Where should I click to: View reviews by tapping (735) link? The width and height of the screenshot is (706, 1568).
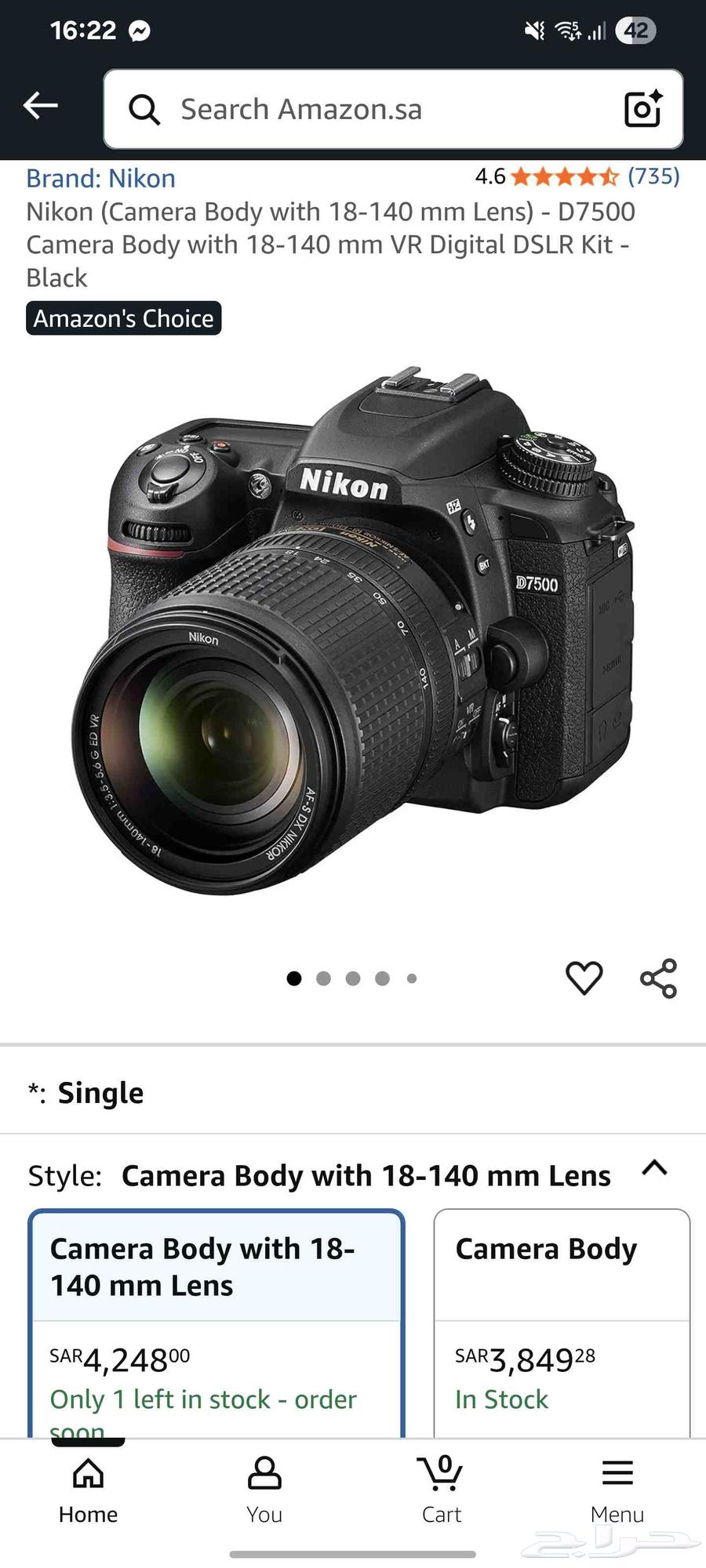click(653, 176)
